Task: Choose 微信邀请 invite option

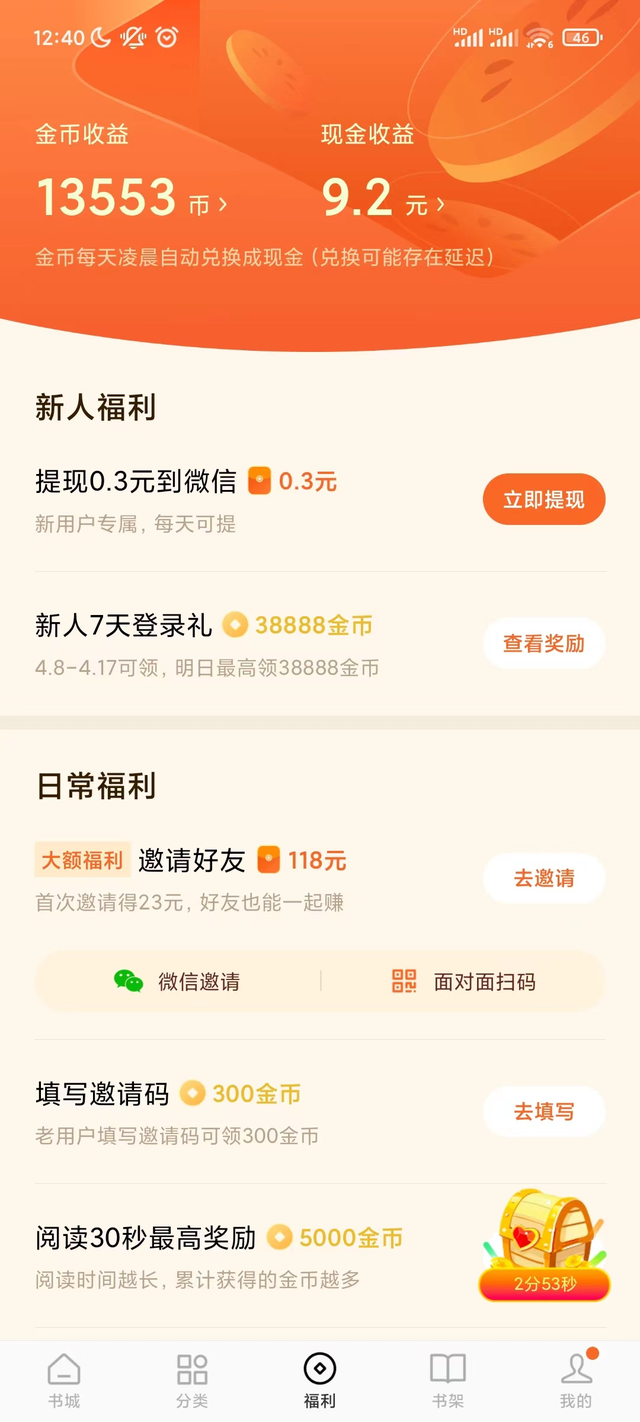Action: (178, 981)
